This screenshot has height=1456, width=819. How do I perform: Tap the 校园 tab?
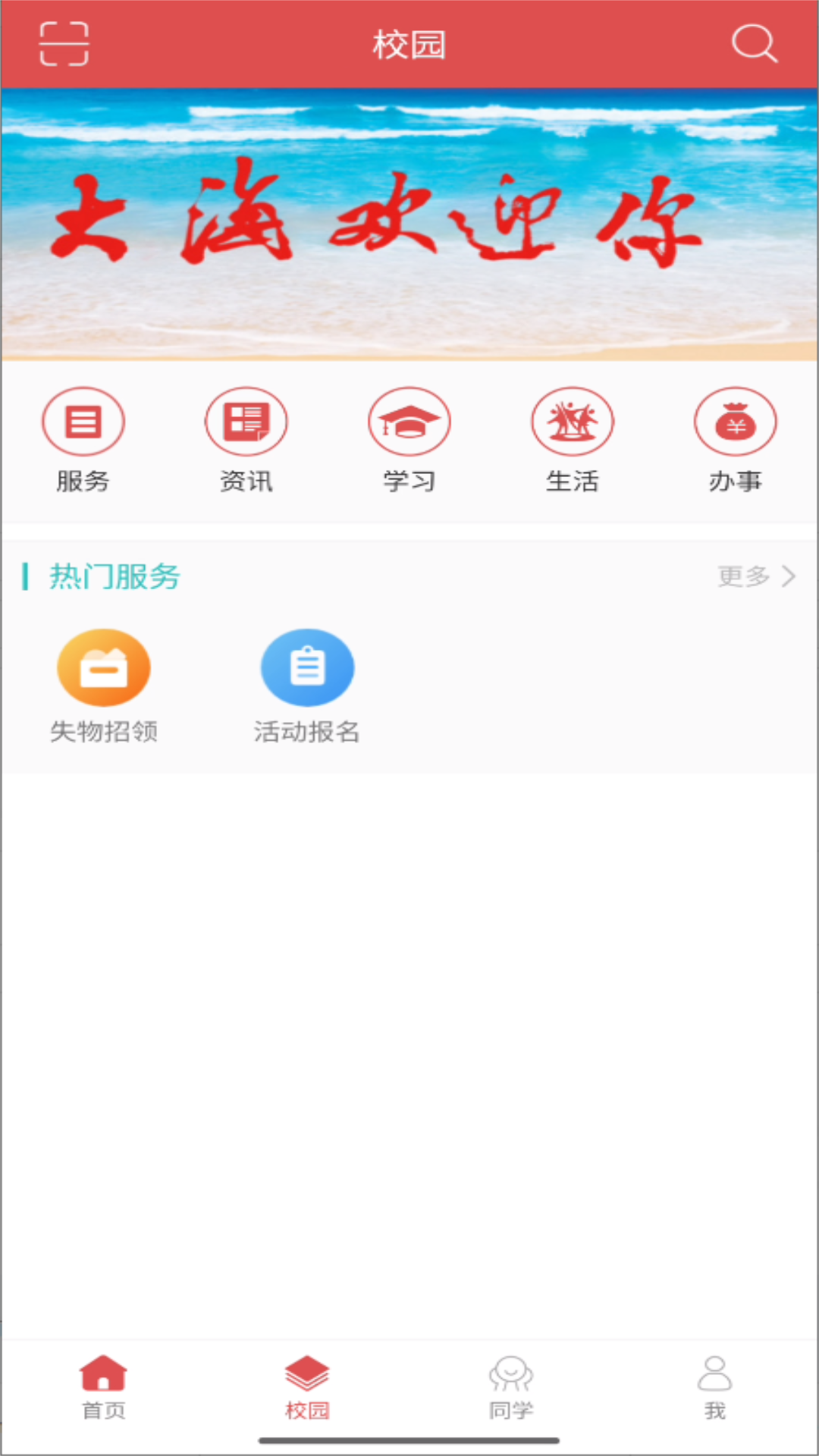point(307,1388)
